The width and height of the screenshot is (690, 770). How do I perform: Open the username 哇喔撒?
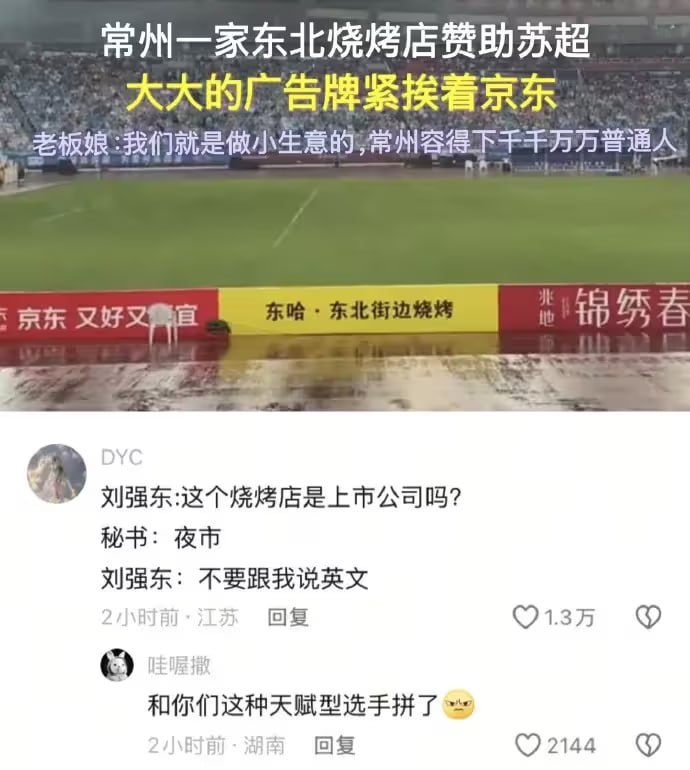pyautogui.click(x=179, y=665)
